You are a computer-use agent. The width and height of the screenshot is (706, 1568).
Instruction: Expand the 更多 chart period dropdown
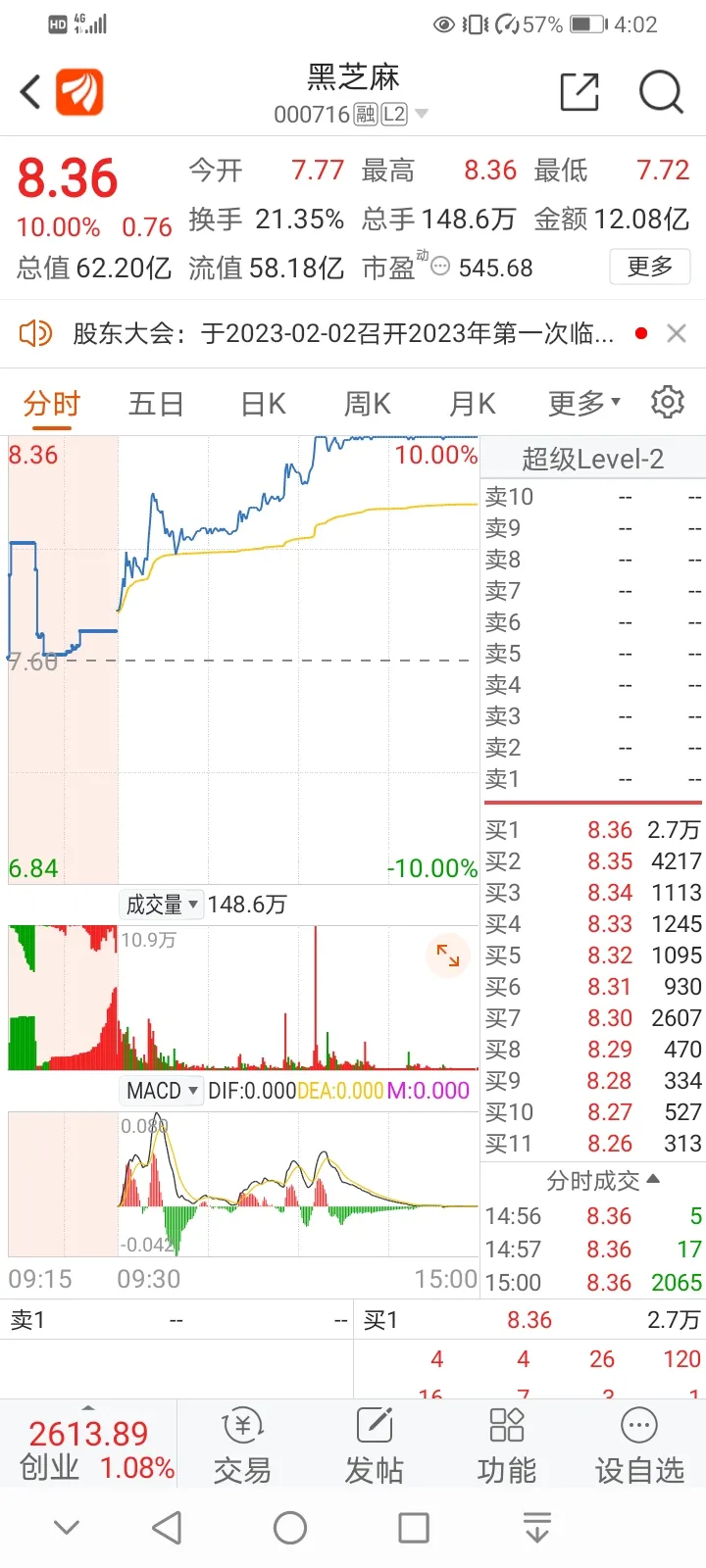coord(584,403)
